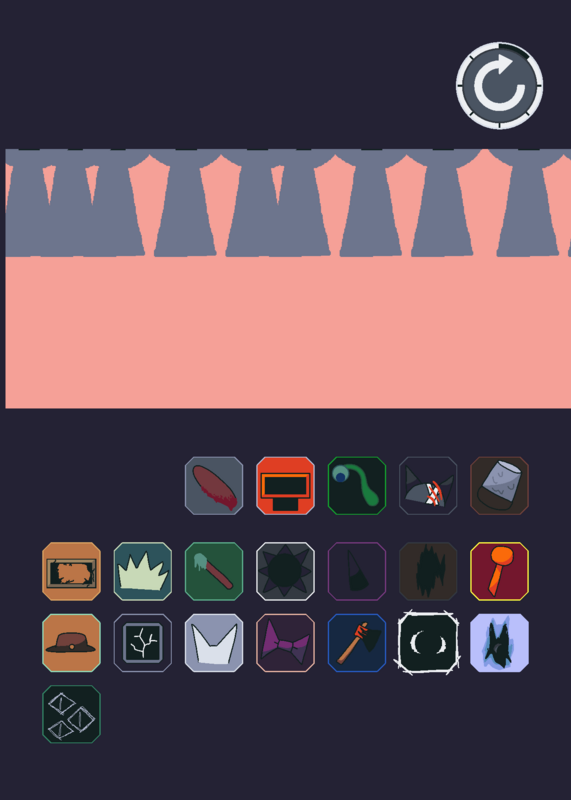Select the green eyeball tentacle item
Screen dimensions: 571x800
[357, 486]
